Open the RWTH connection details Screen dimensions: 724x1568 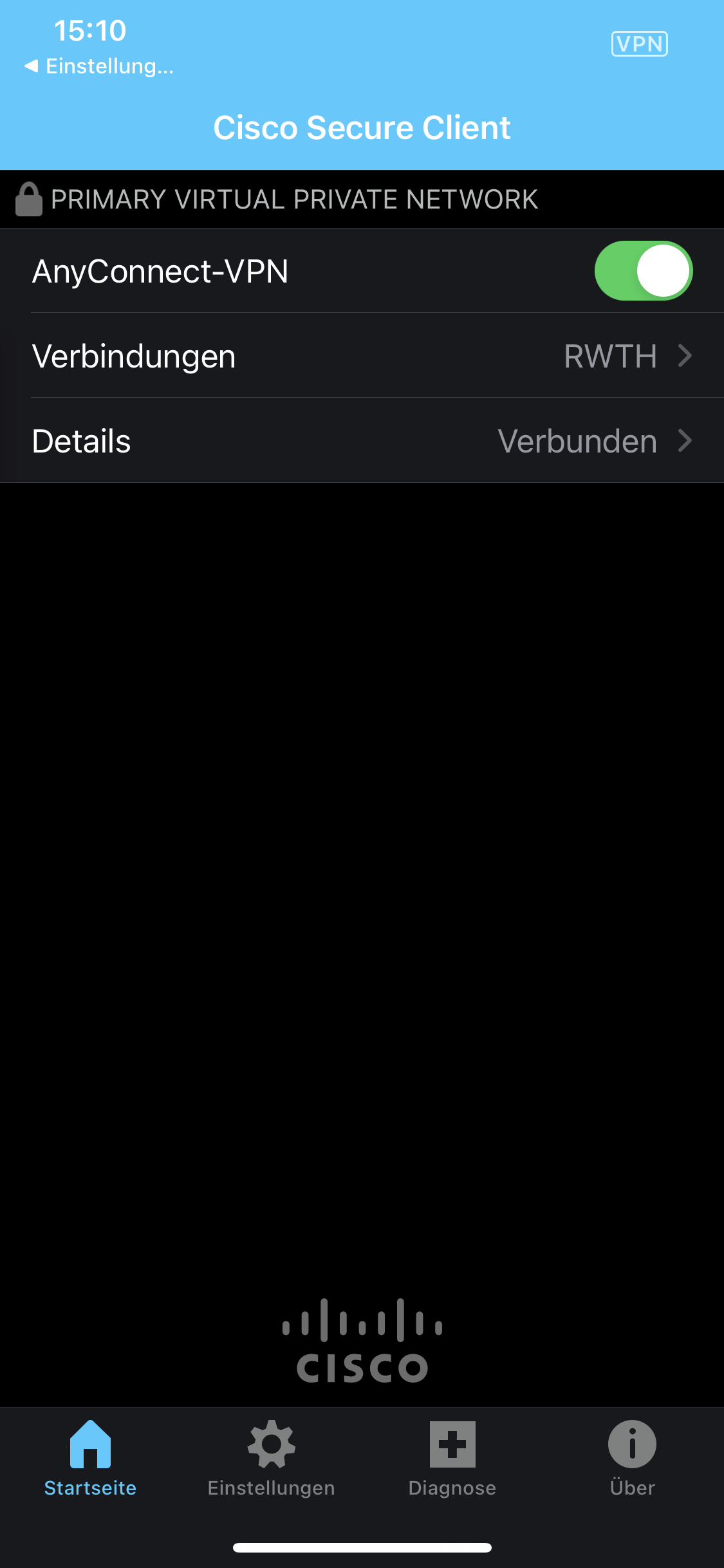tap(610, 355)
